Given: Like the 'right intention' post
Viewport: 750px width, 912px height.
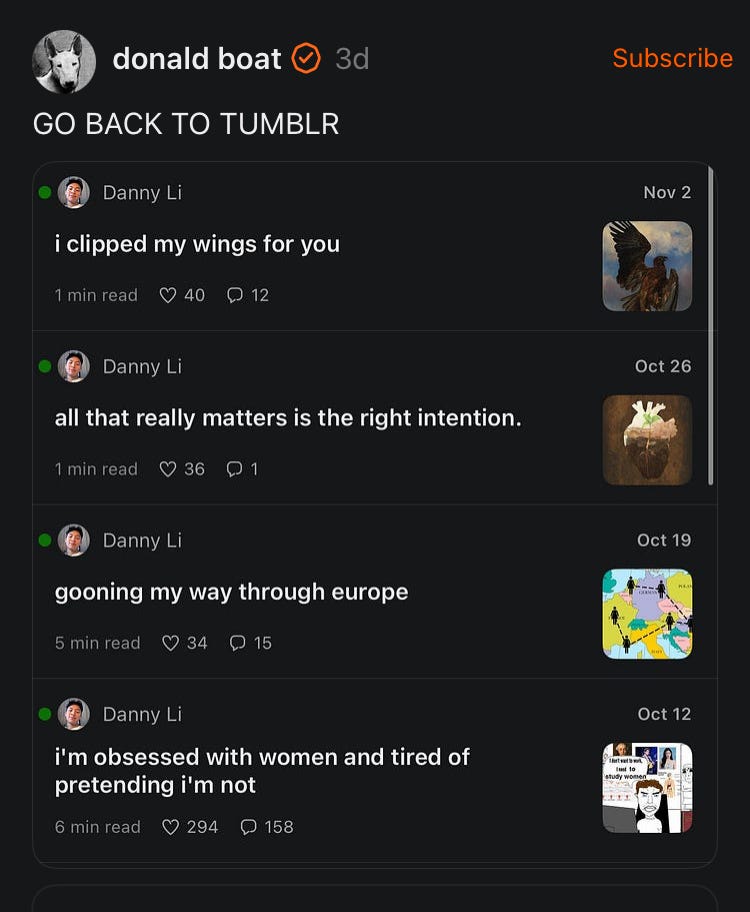Looking at the screenshot, I should [x=169, y=469].
